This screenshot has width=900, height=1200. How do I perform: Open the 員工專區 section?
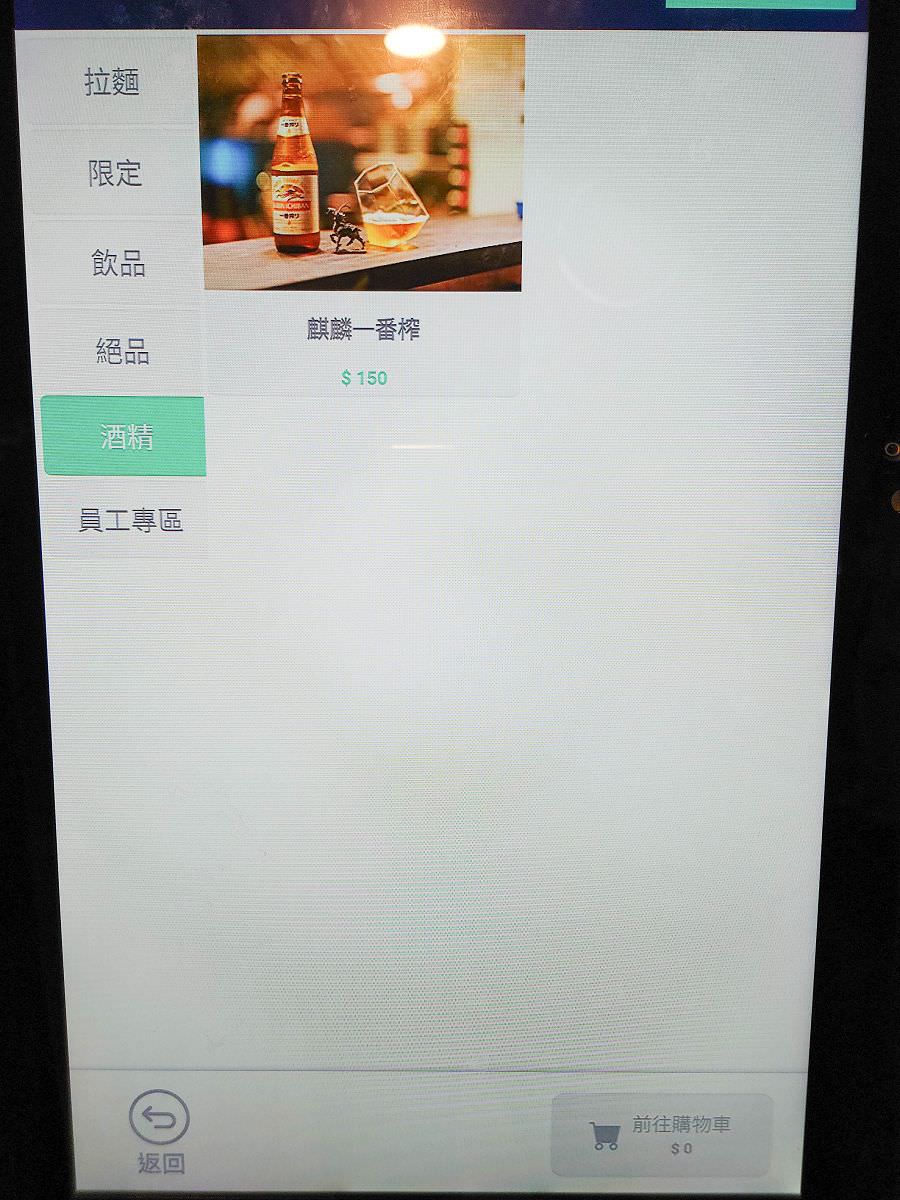tap(130, 521)
